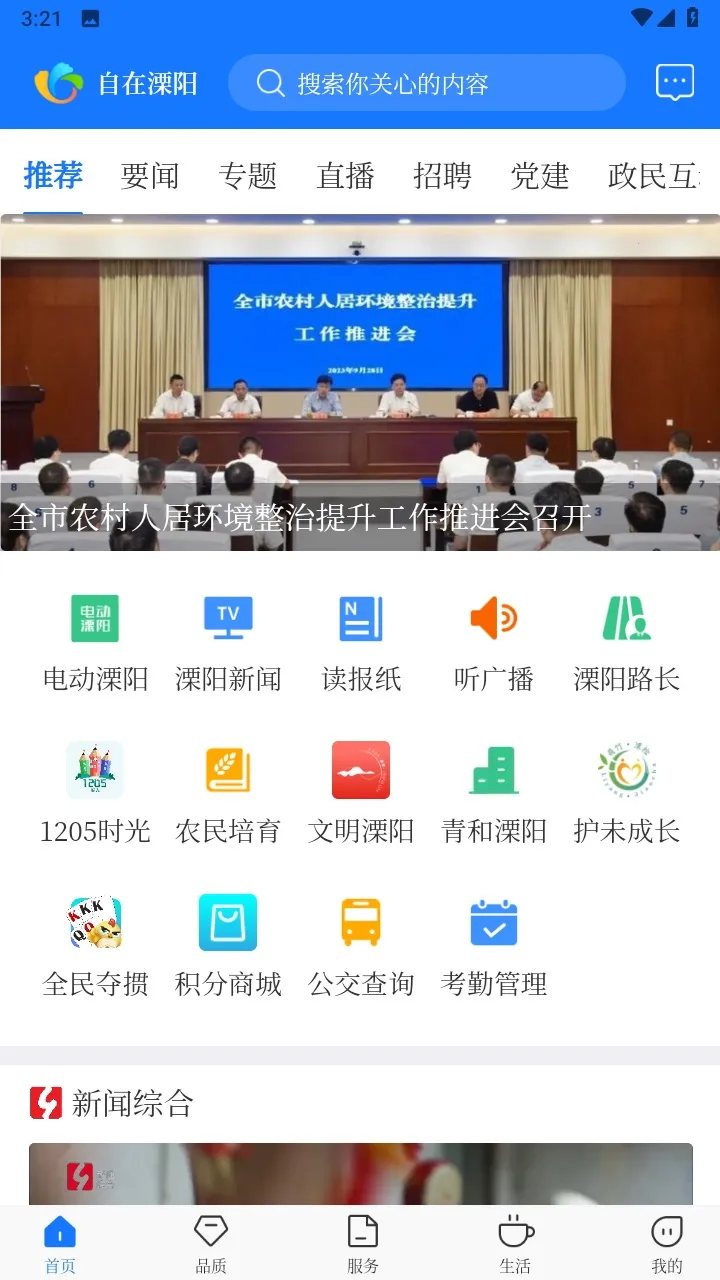Check 公交查询 bus lookup
This screenshot has width=720, height=1280.
[361, 944]
